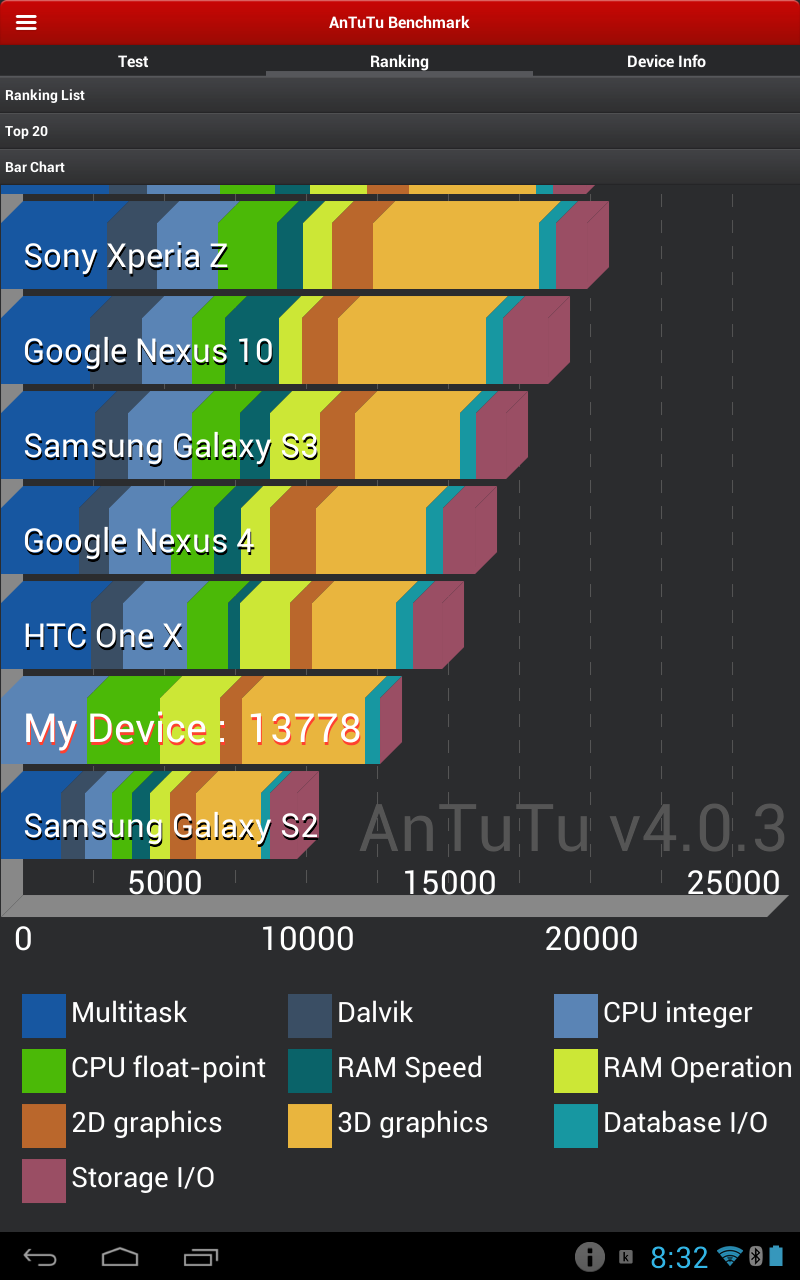Go back using the system back button
This screenshot has height=1280, width=800.
pos(41,1256)
